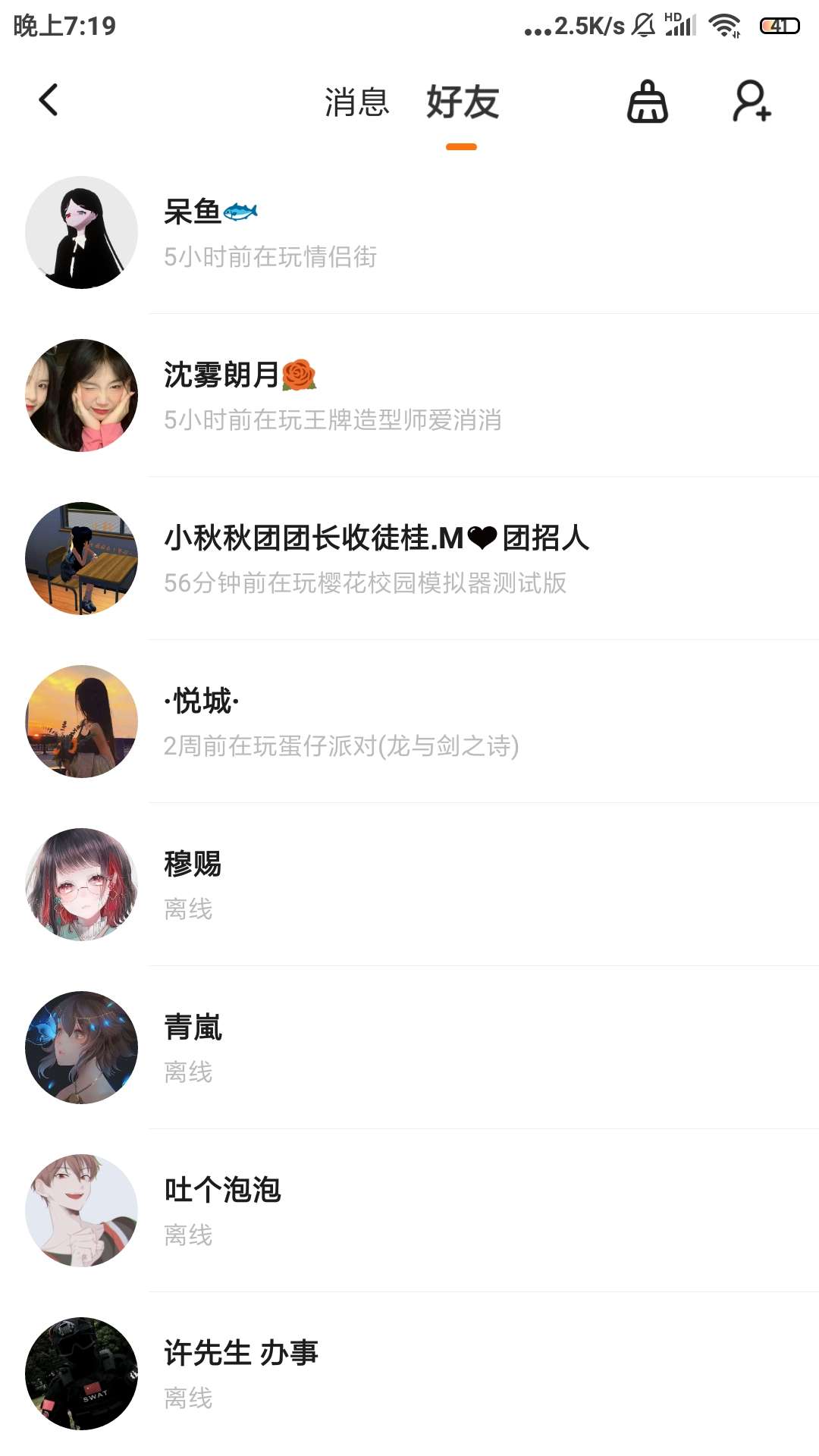This screenshot has height=1456, width=819.
Task: Open the add friend icon
Action: (752, 102)
